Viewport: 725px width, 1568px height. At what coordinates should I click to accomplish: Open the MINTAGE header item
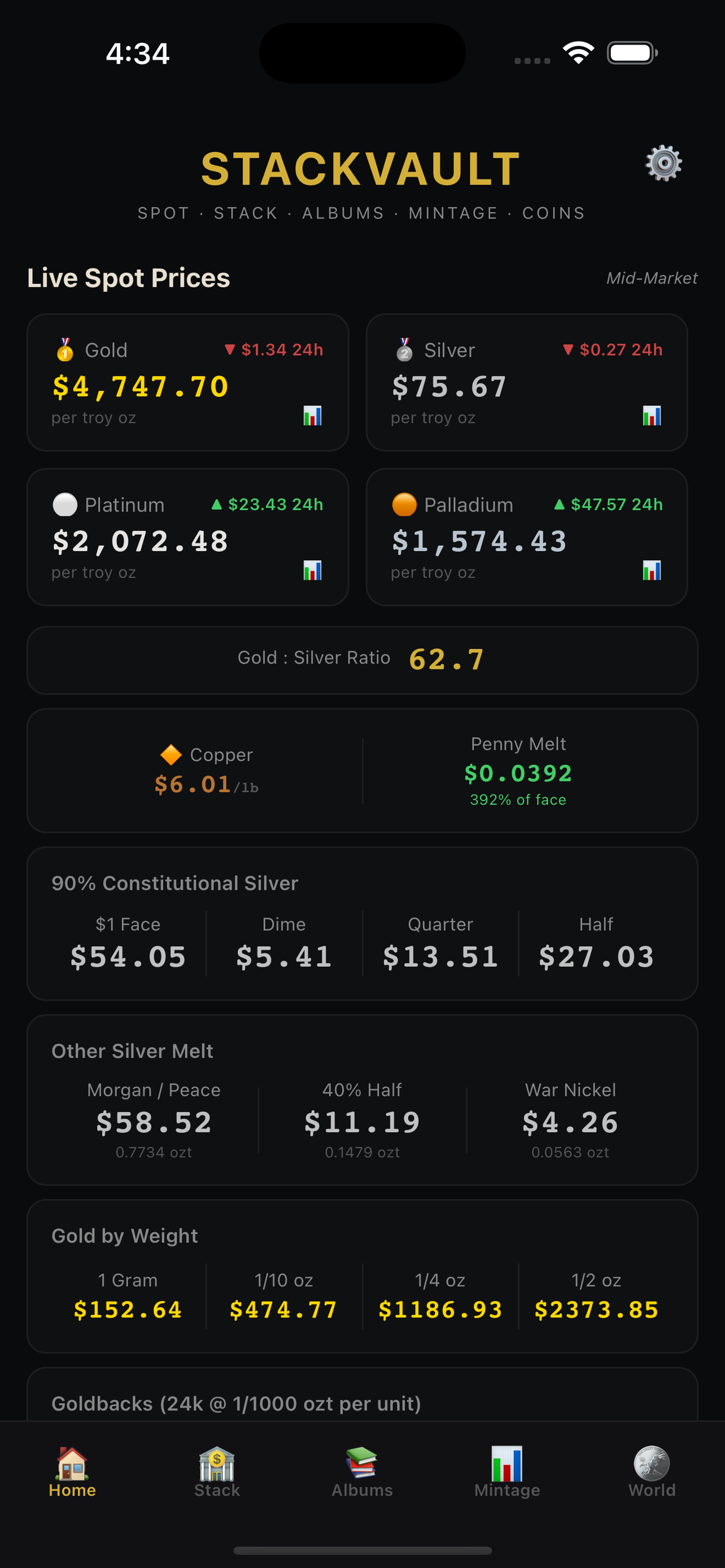[x=453, y=212]
